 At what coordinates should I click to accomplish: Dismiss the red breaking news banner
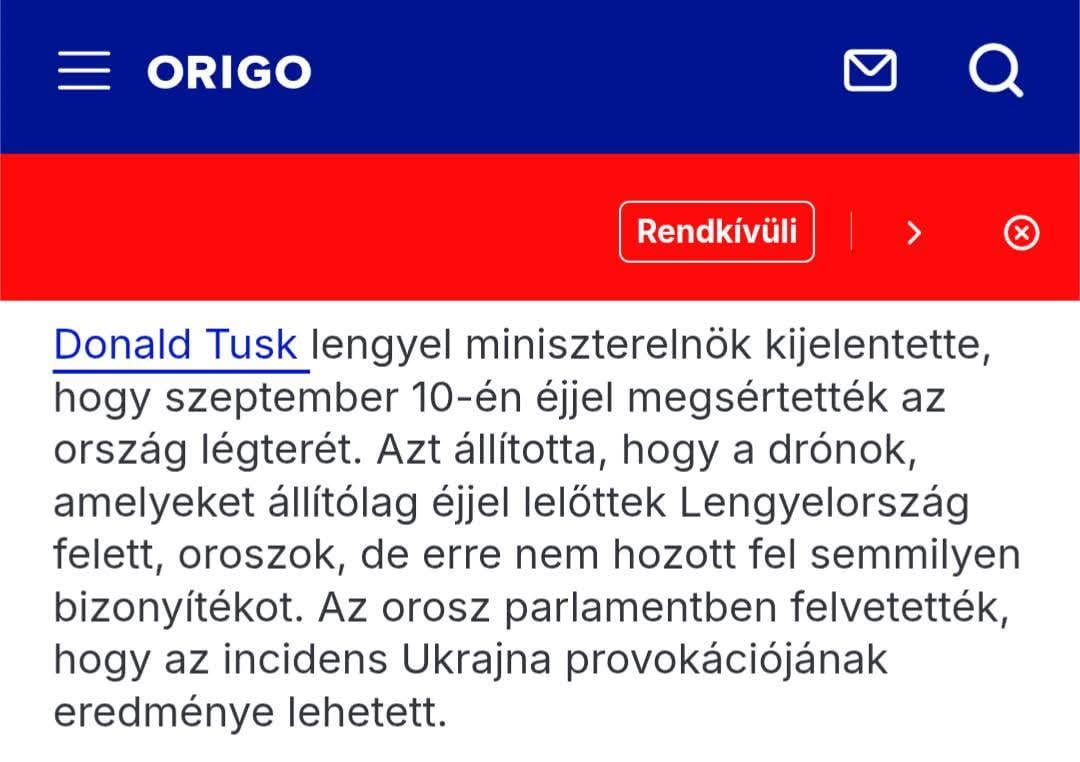click(1021, 232)
